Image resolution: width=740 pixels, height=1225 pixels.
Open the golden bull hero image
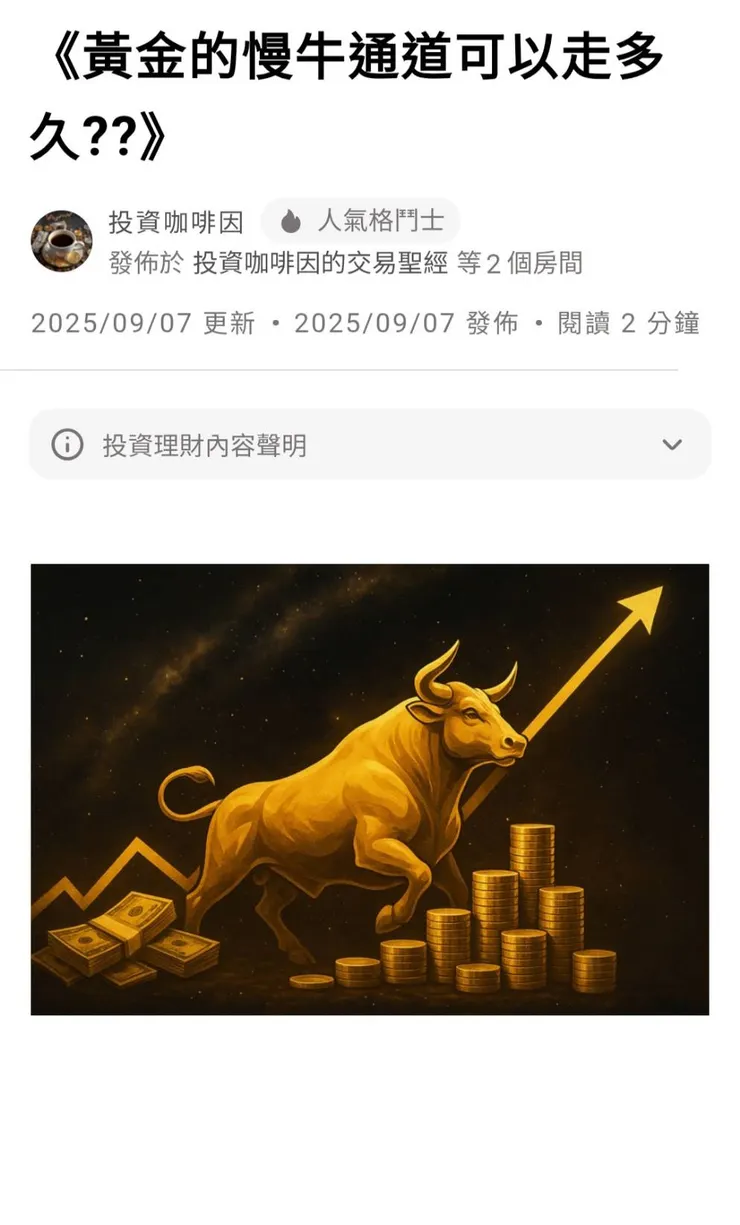click(370, 786)
